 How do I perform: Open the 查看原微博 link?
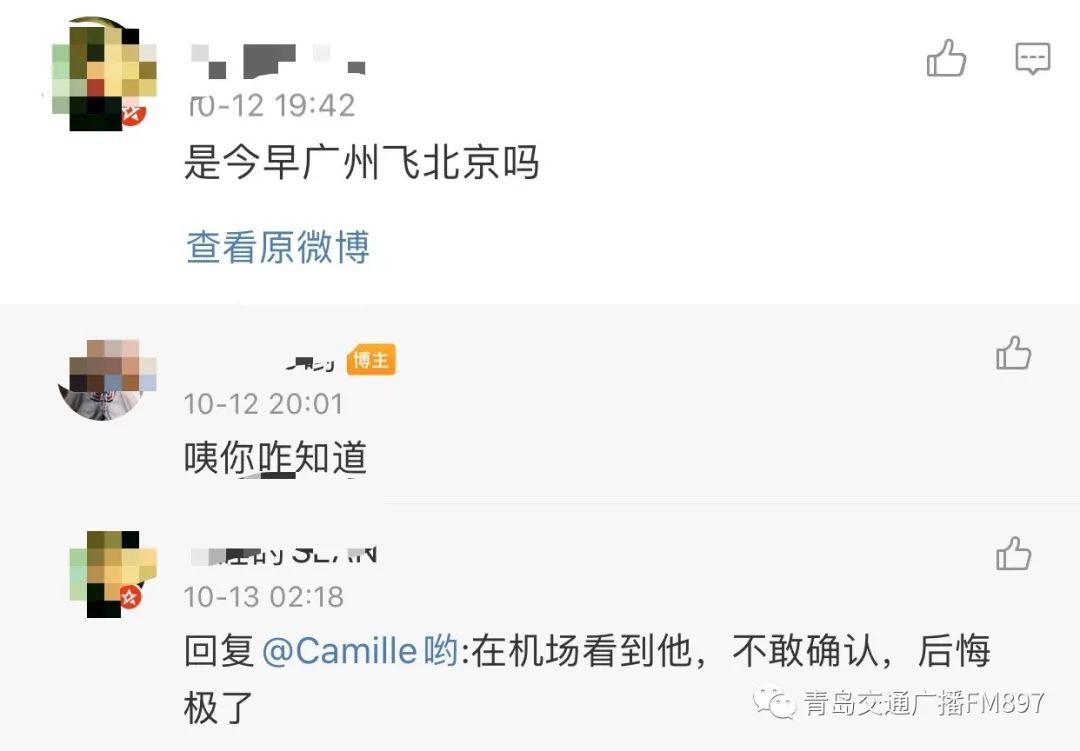(278, 247)
